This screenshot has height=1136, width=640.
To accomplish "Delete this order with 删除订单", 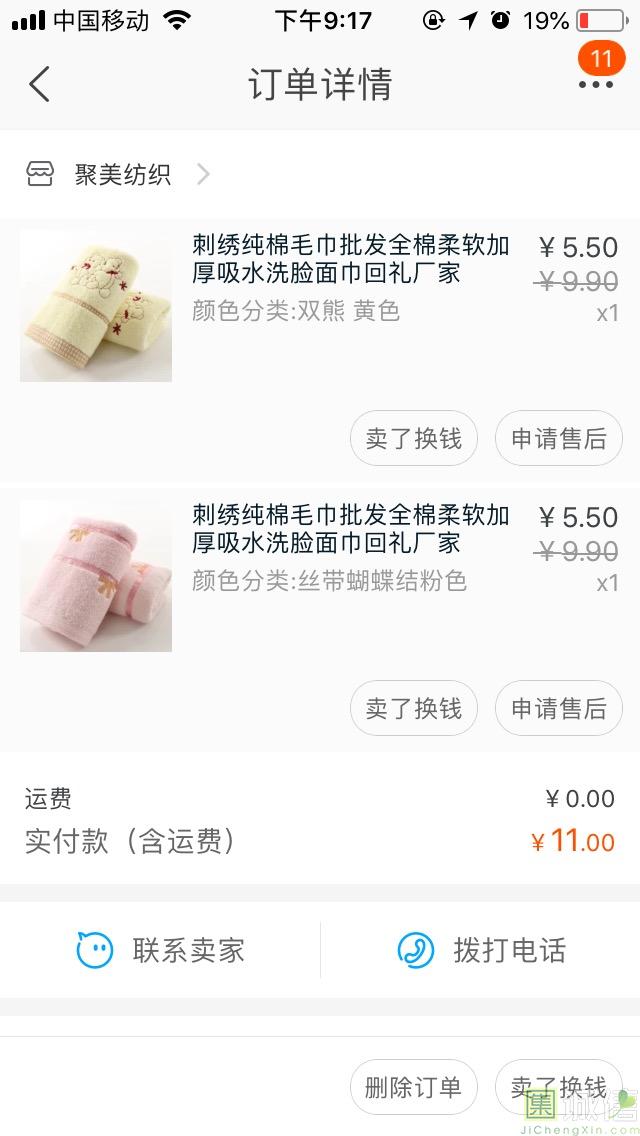I will pyautogui.click(x=414, y=1087).
